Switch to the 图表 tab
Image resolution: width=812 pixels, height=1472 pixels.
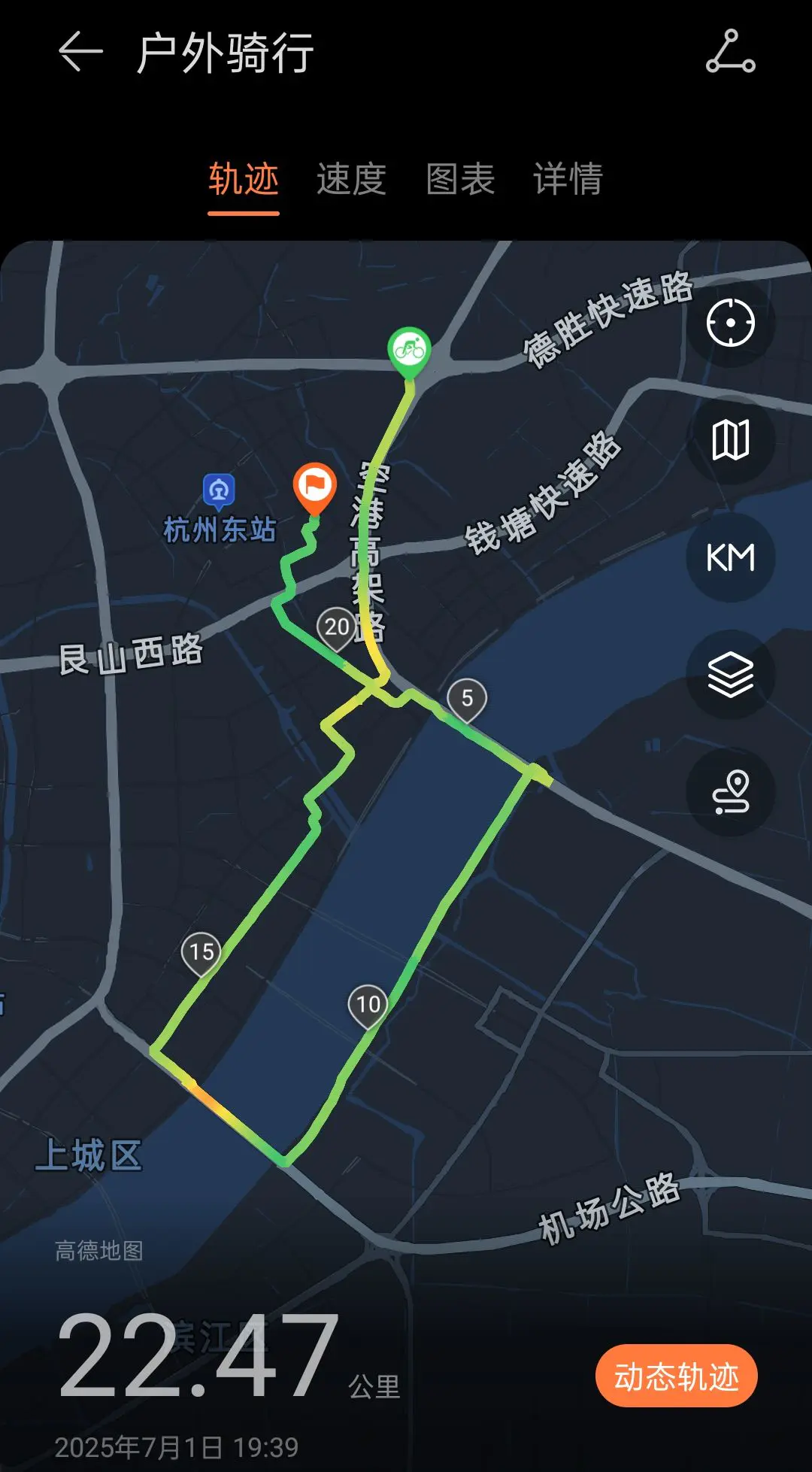[459, 179]
